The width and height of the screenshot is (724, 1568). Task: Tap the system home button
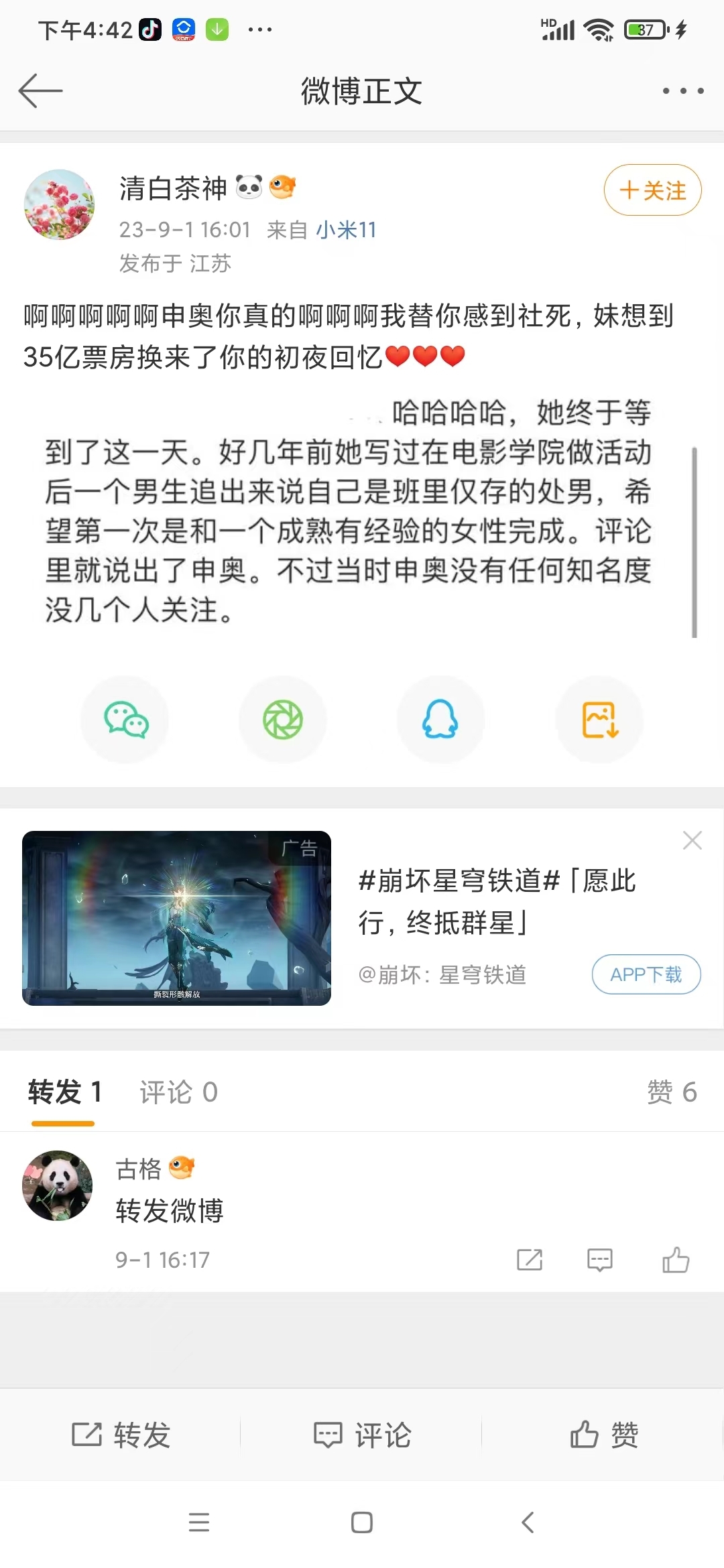361,1522
